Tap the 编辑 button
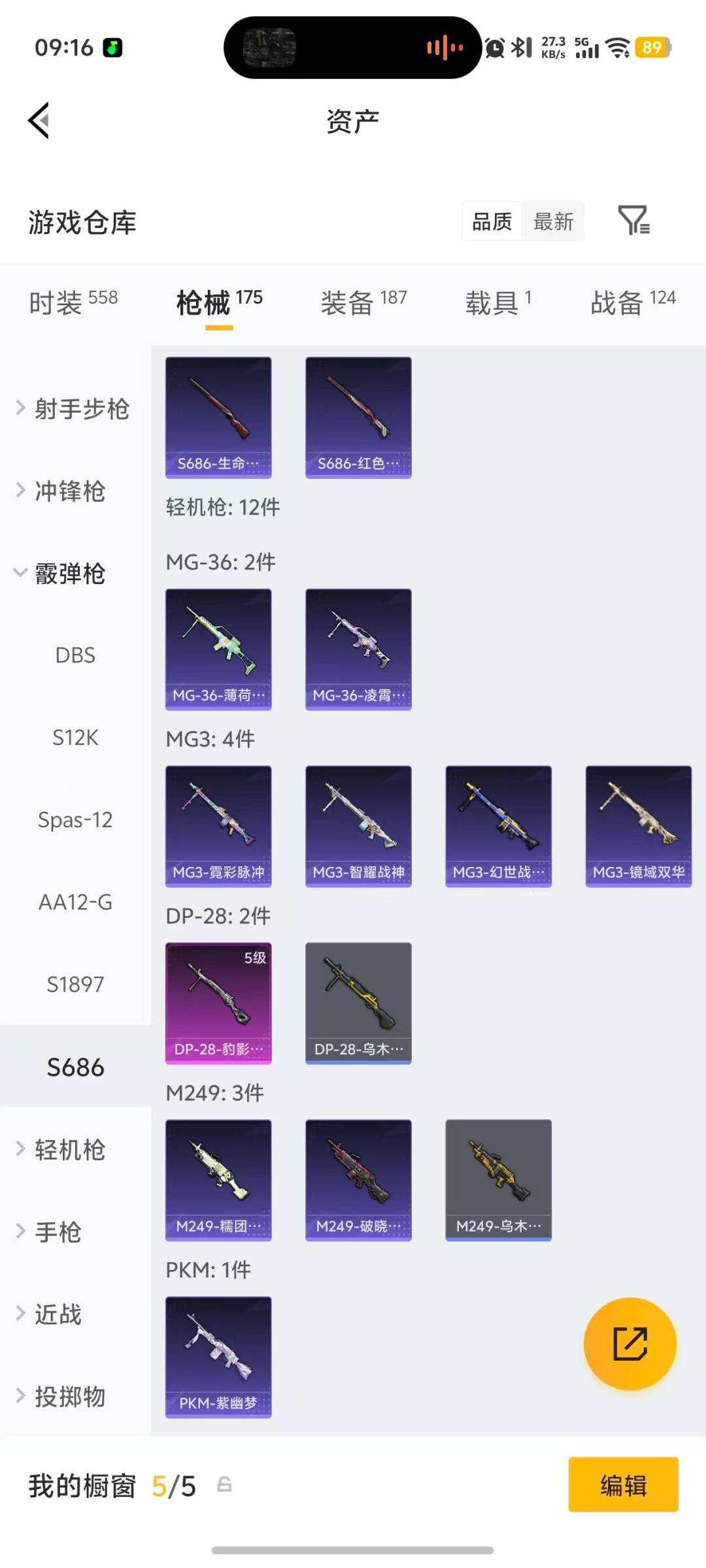This screenshot has height=1568, width=706. click(x=624, y=1484)
